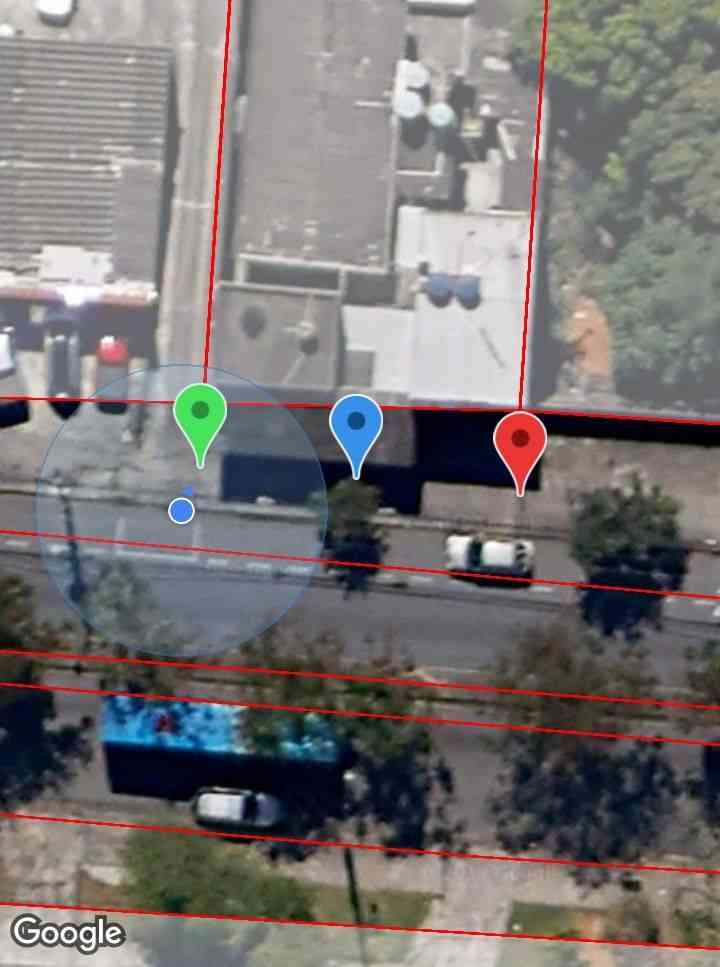Select the blue map marker

356,424
